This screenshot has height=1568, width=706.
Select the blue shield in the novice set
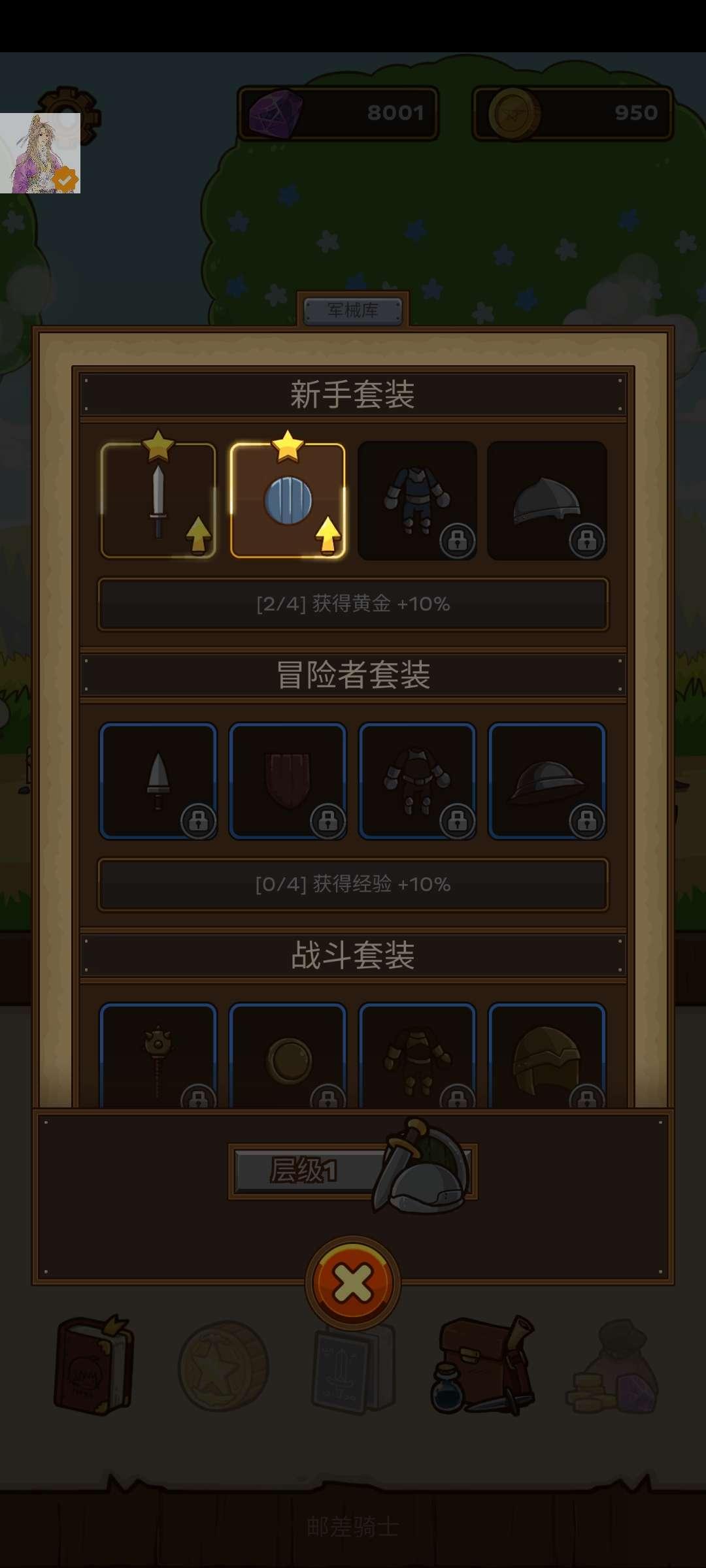click(x=288, y=500)
